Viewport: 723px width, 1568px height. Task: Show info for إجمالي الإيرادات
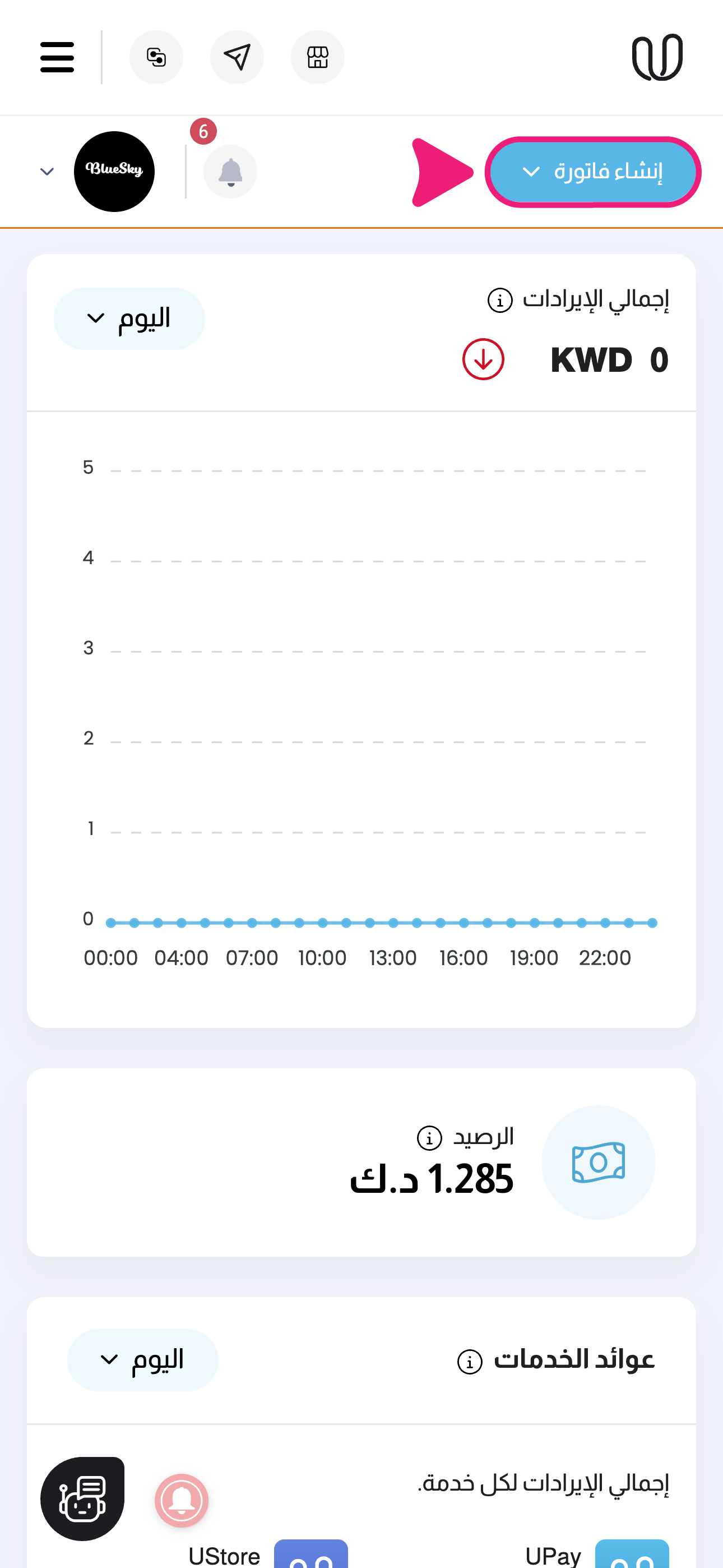click(499, 300)
